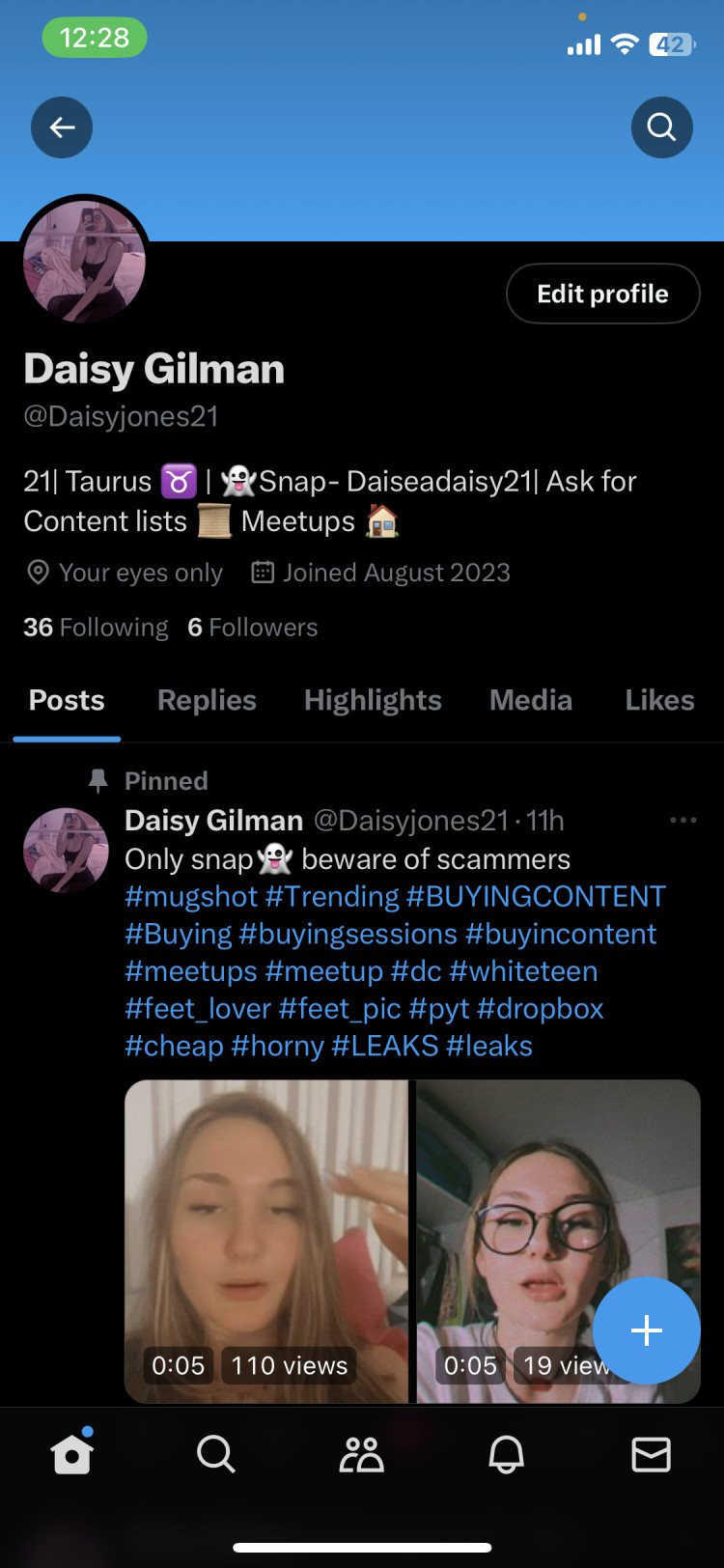
Task: Switch to the Replies tab
Action: pos(207,701)
